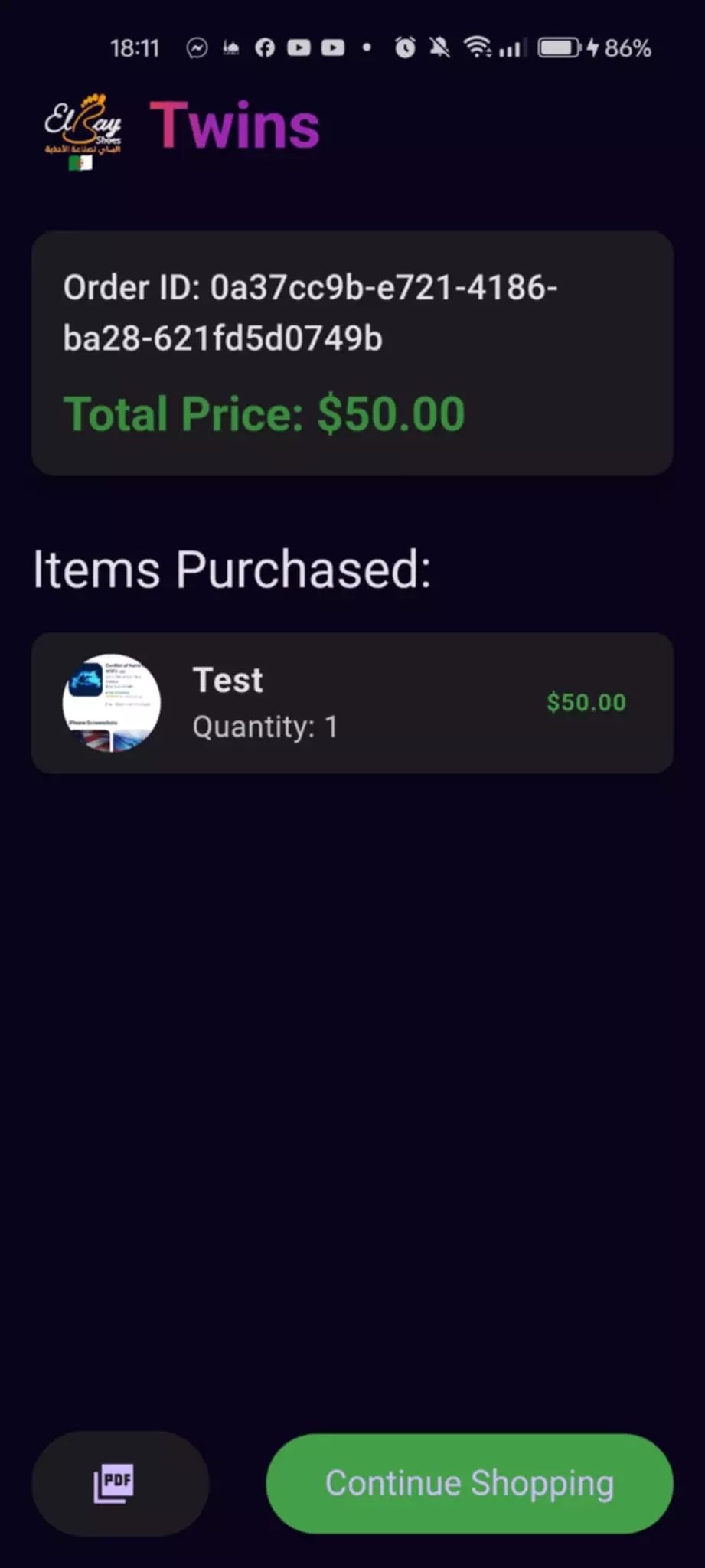Open the purchased Test item
Image resolution: width=705 pixels, height=1568 pixels.
coord(352,703)
